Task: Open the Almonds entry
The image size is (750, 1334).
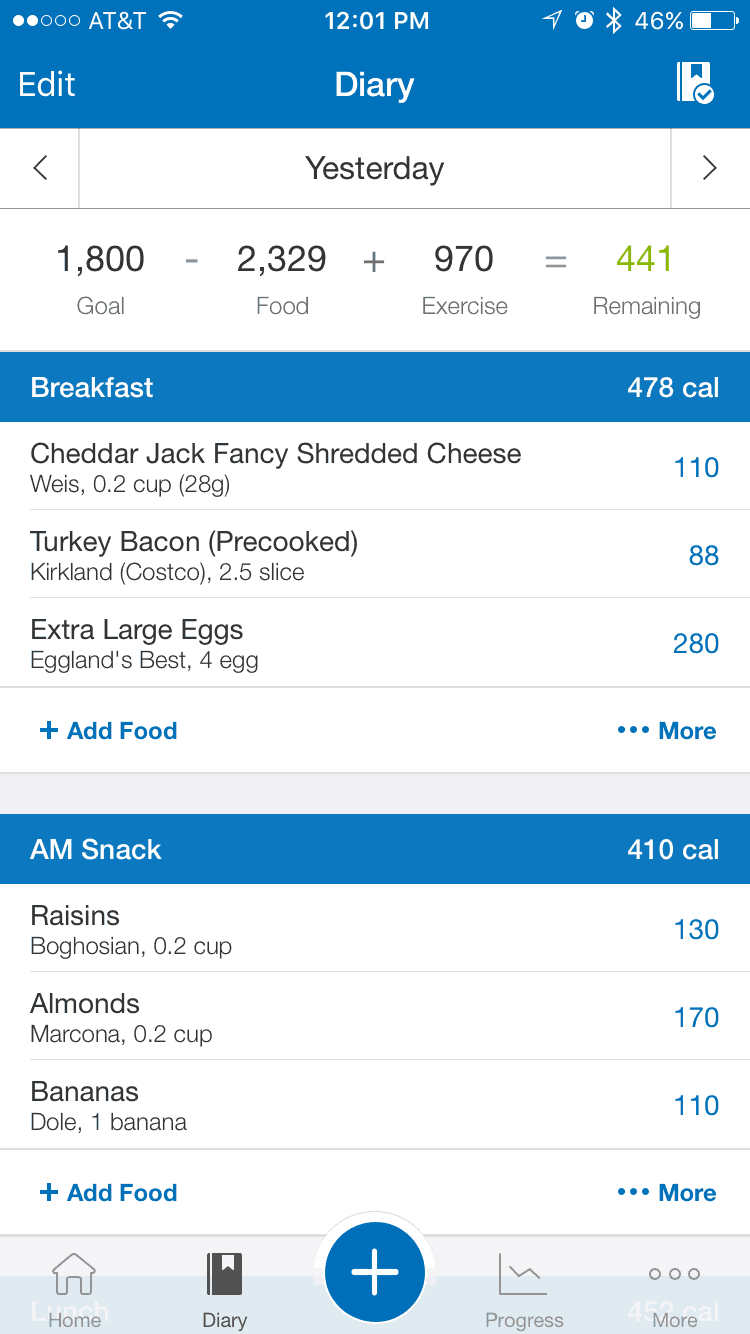Action: tap(375, 1016)
